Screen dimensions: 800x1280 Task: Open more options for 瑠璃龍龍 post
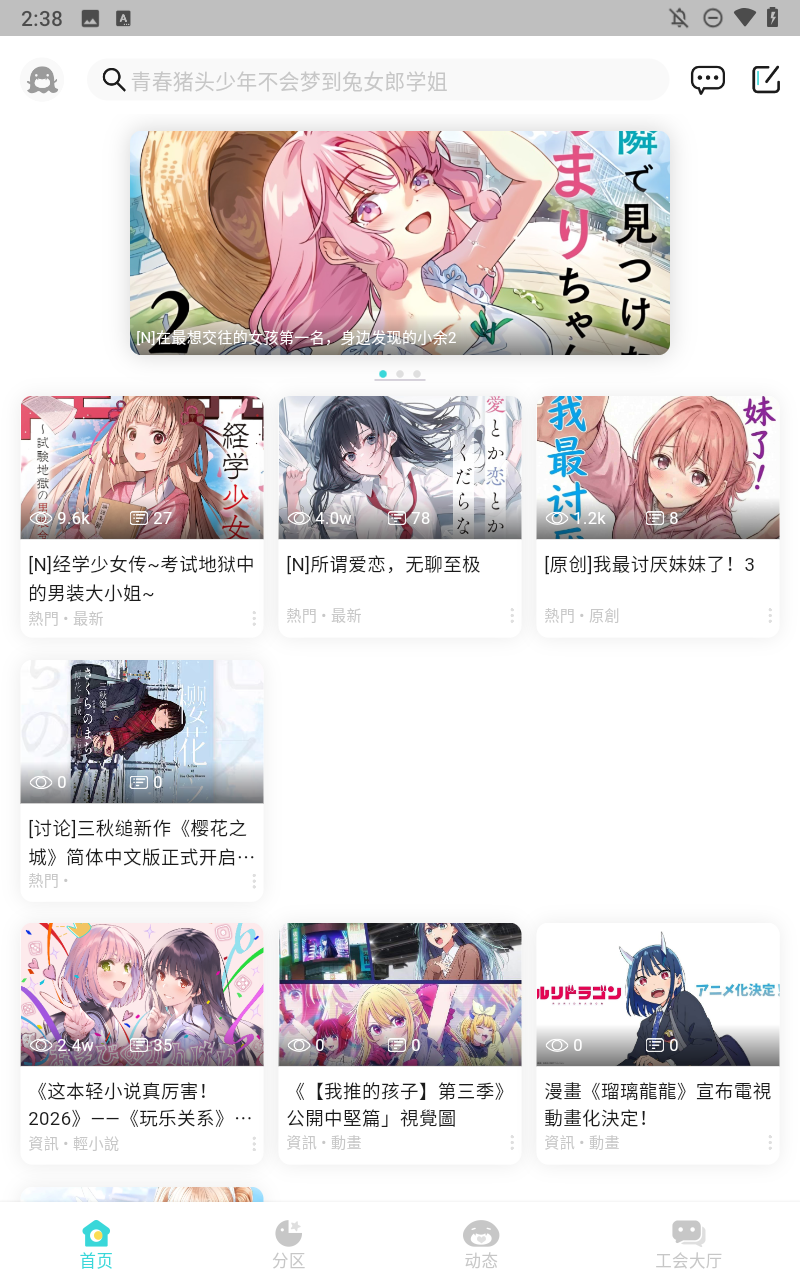tap(770, 1143)
